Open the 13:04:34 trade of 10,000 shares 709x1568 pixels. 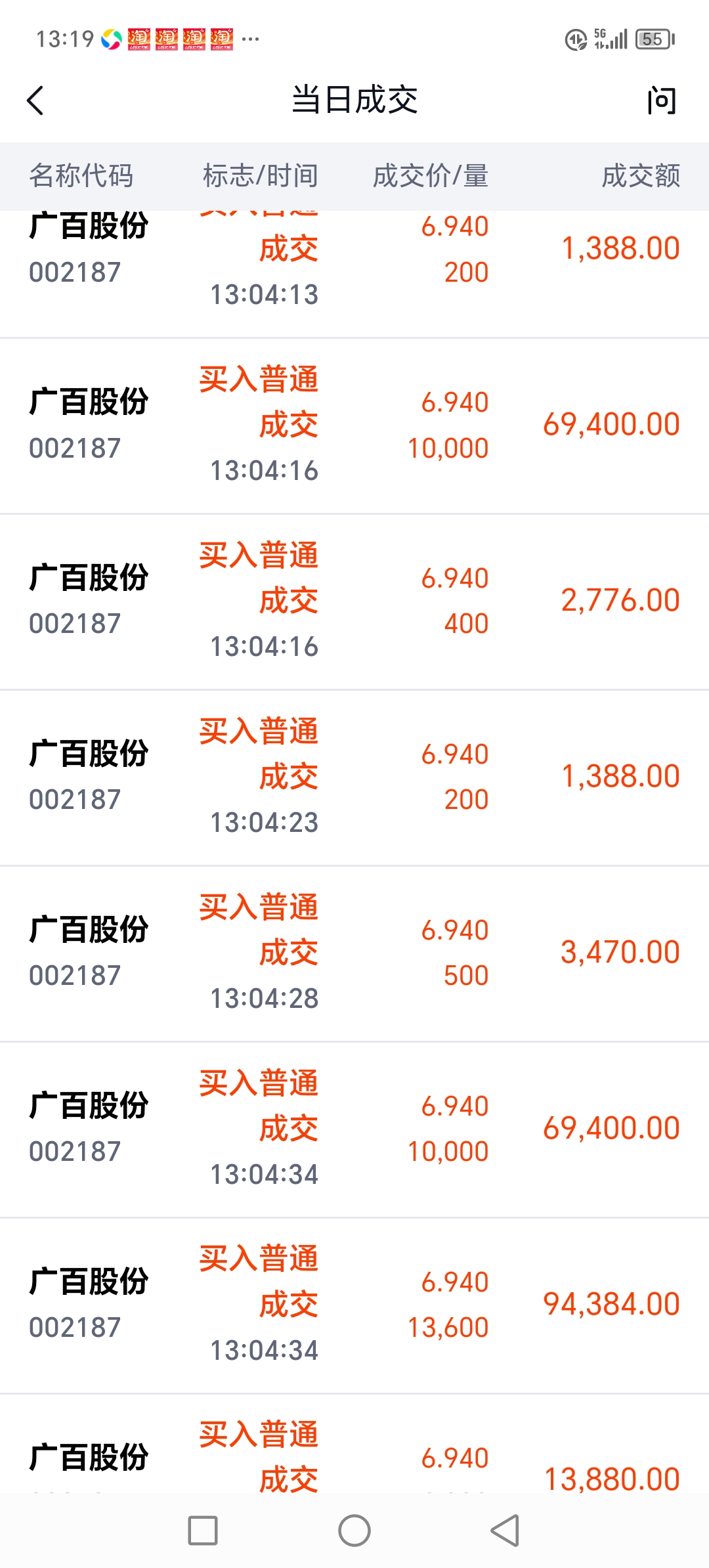pos(354,1129)
